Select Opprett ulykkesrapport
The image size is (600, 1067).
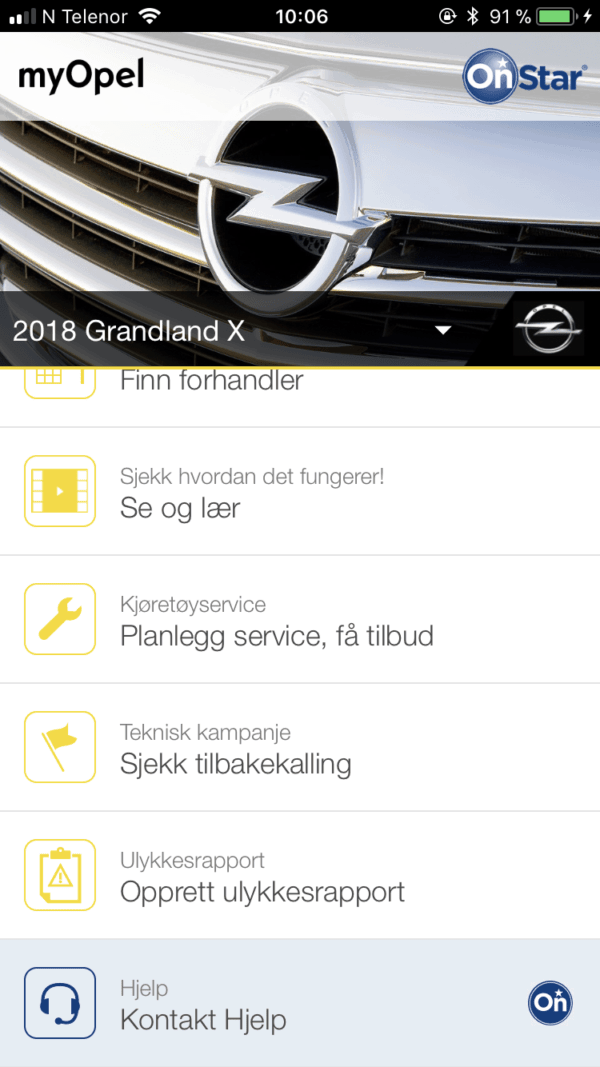tap(300, 875)
